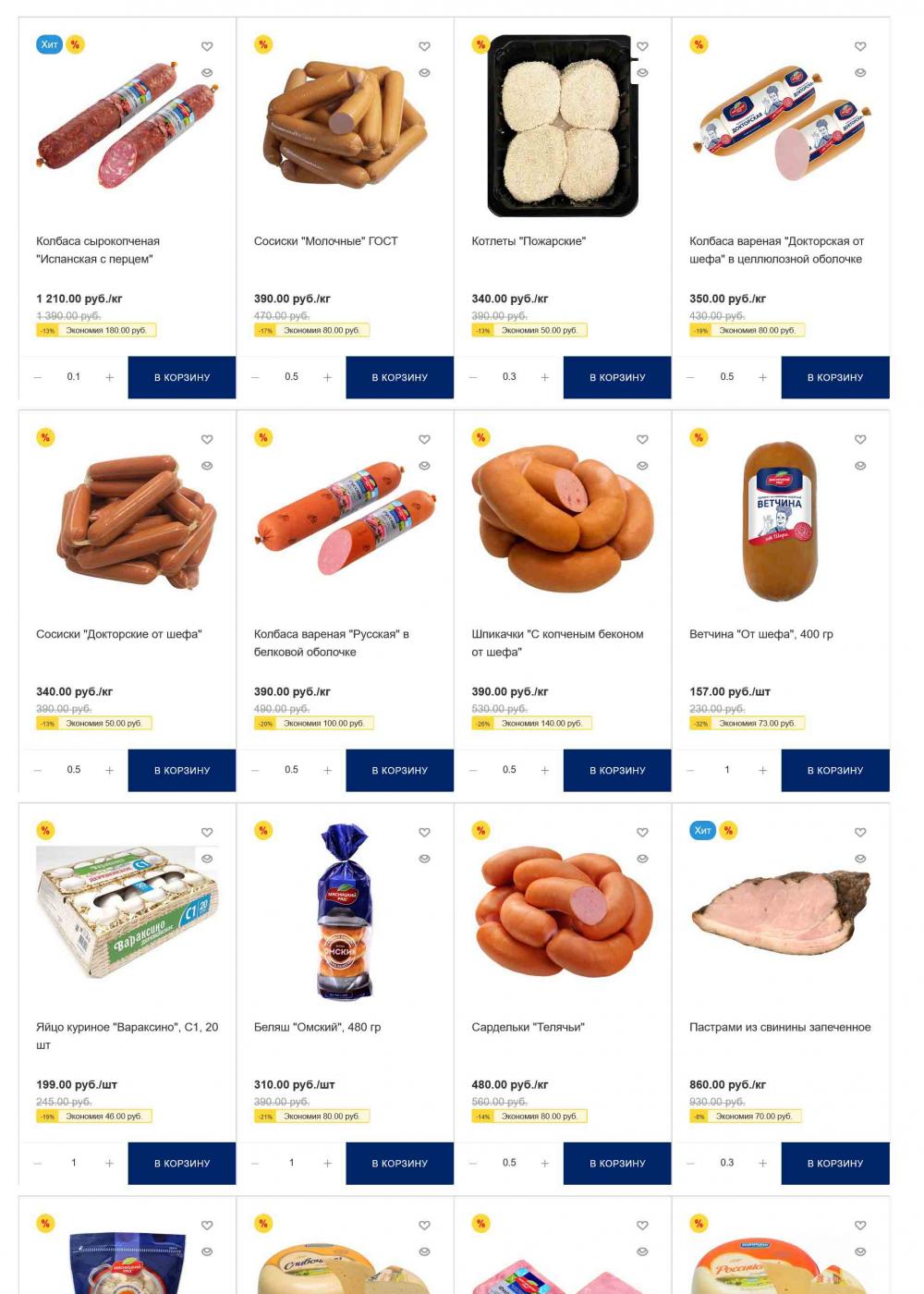Like Ветчина От шефа with heart icon
This screenshot has height=1294, width=924.
859,439
